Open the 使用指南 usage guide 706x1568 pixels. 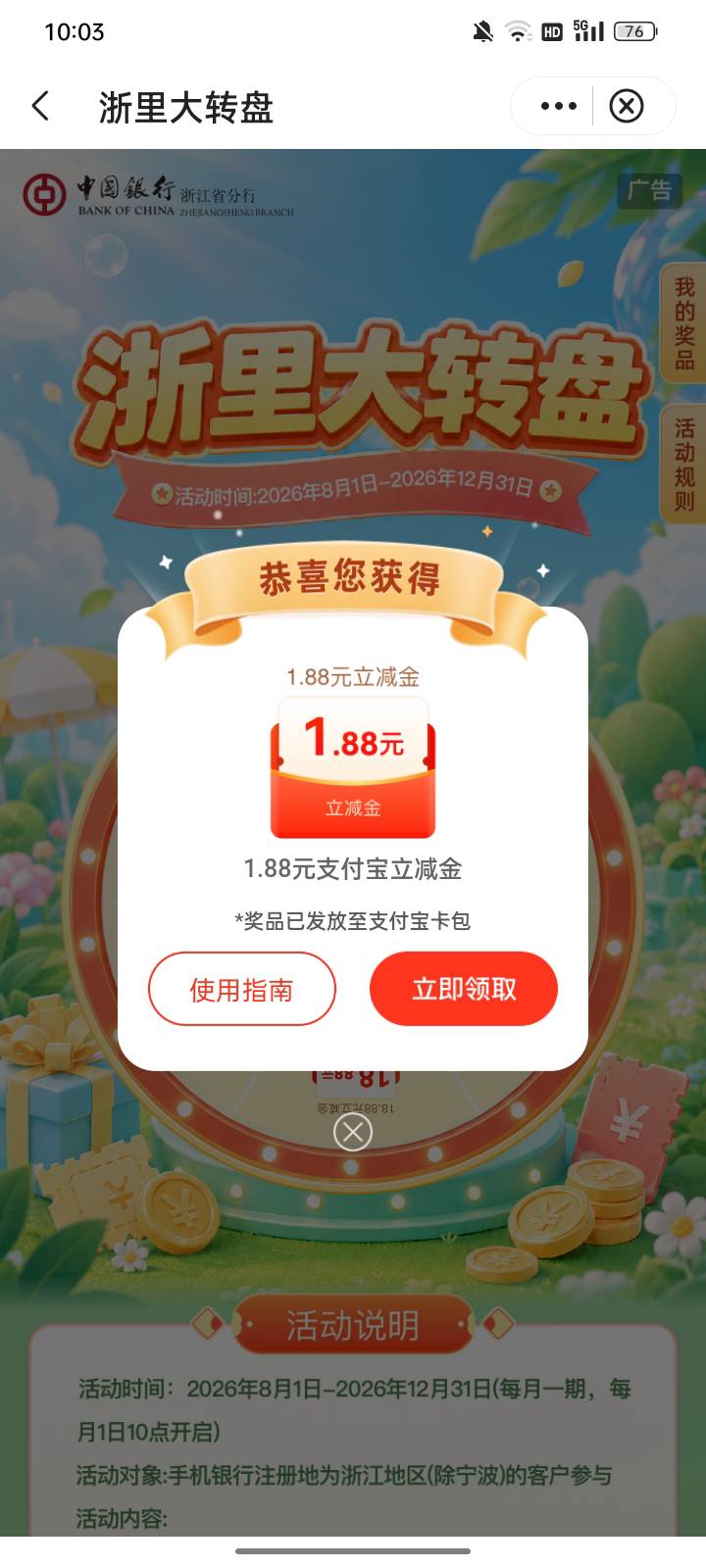pyautogui.click(x=241, y=989)
